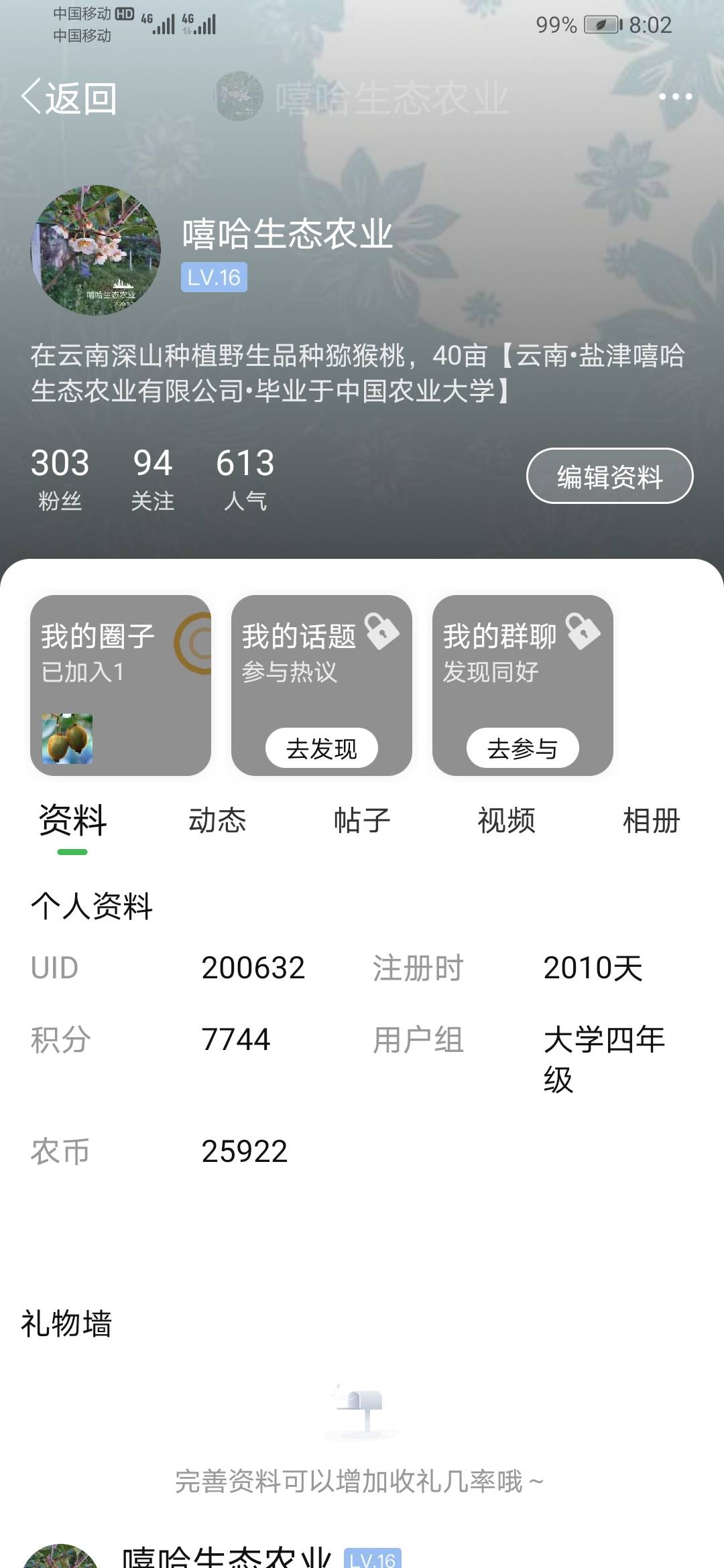This screenshot has width=724, height=1568.
Task: Switch to the 帖子 tab
Action: [362, 820]
